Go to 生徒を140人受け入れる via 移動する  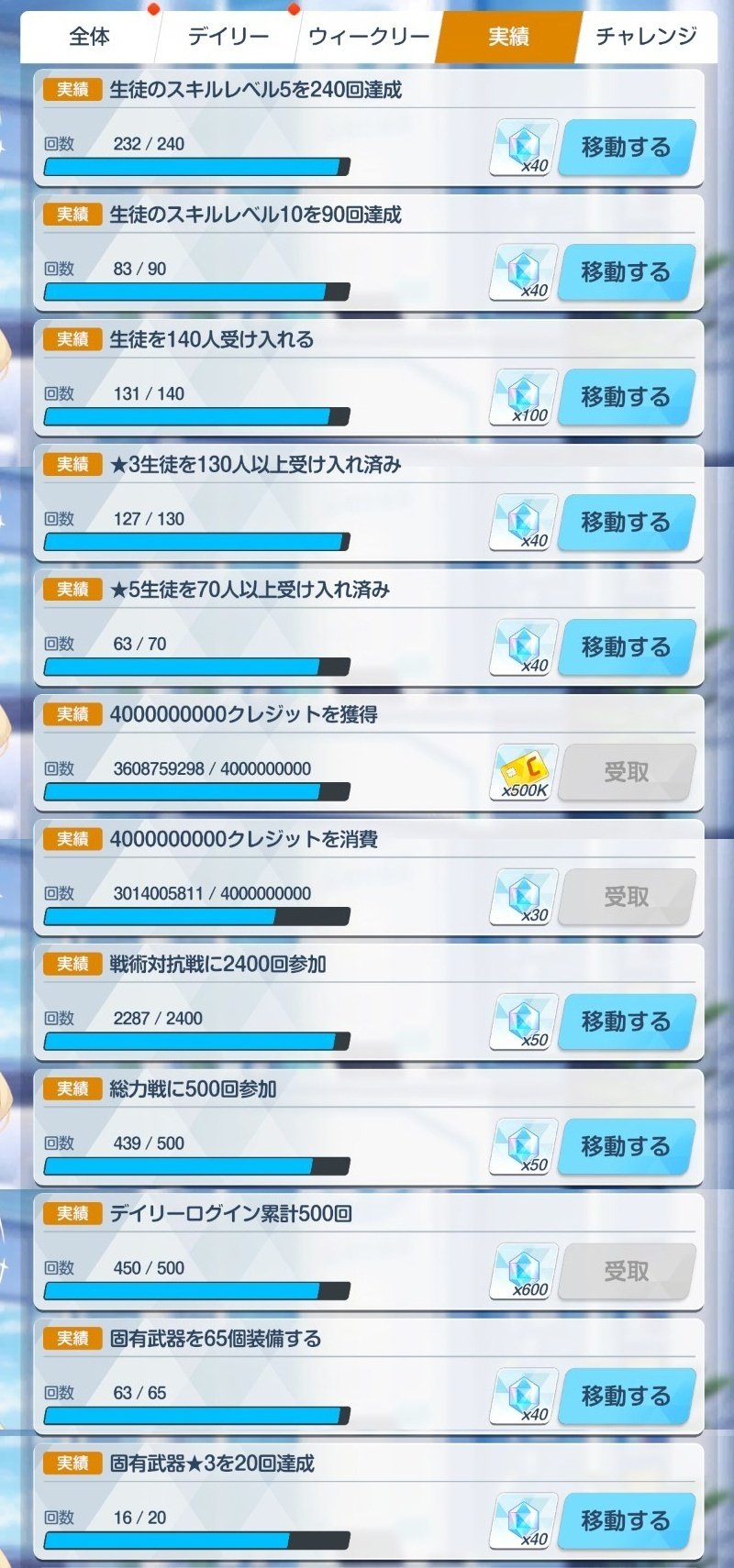[x=626, y=397]
